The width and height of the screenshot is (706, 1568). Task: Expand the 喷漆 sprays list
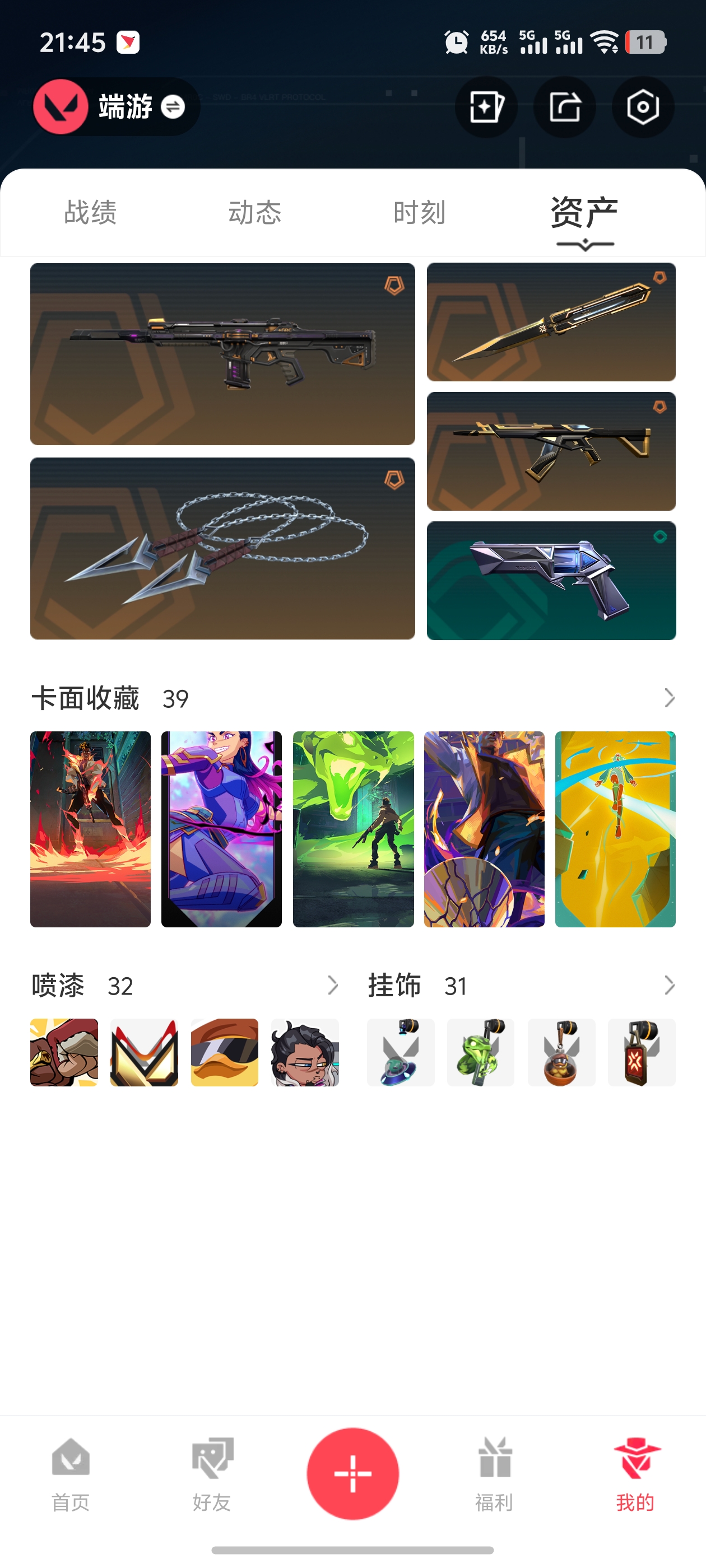[x=332, y=985]
